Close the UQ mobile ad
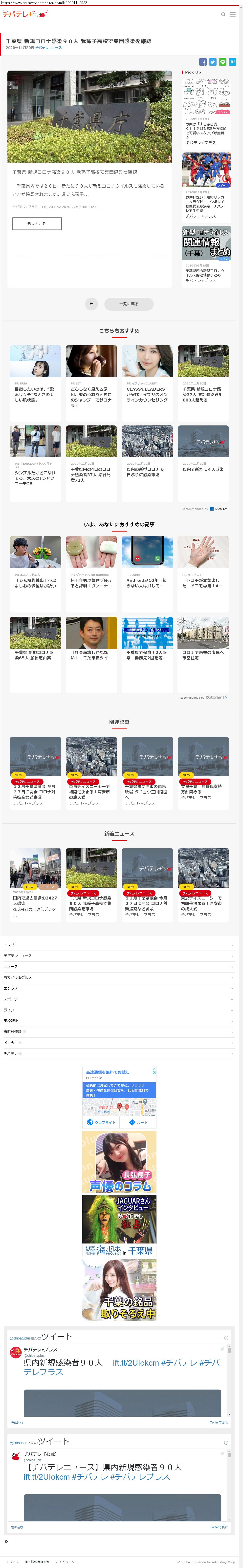243x1568 pixels. (154, 1070)
